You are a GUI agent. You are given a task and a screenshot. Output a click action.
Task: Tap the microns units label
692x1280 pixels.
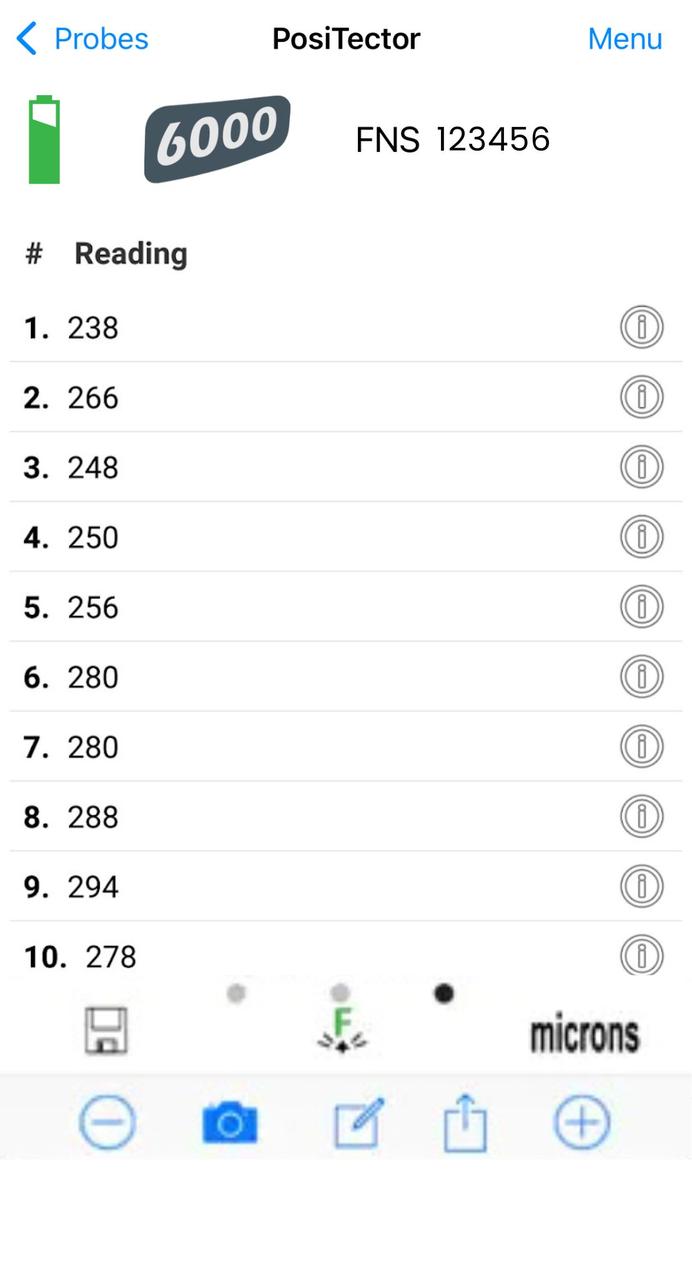click(584, 1034)
